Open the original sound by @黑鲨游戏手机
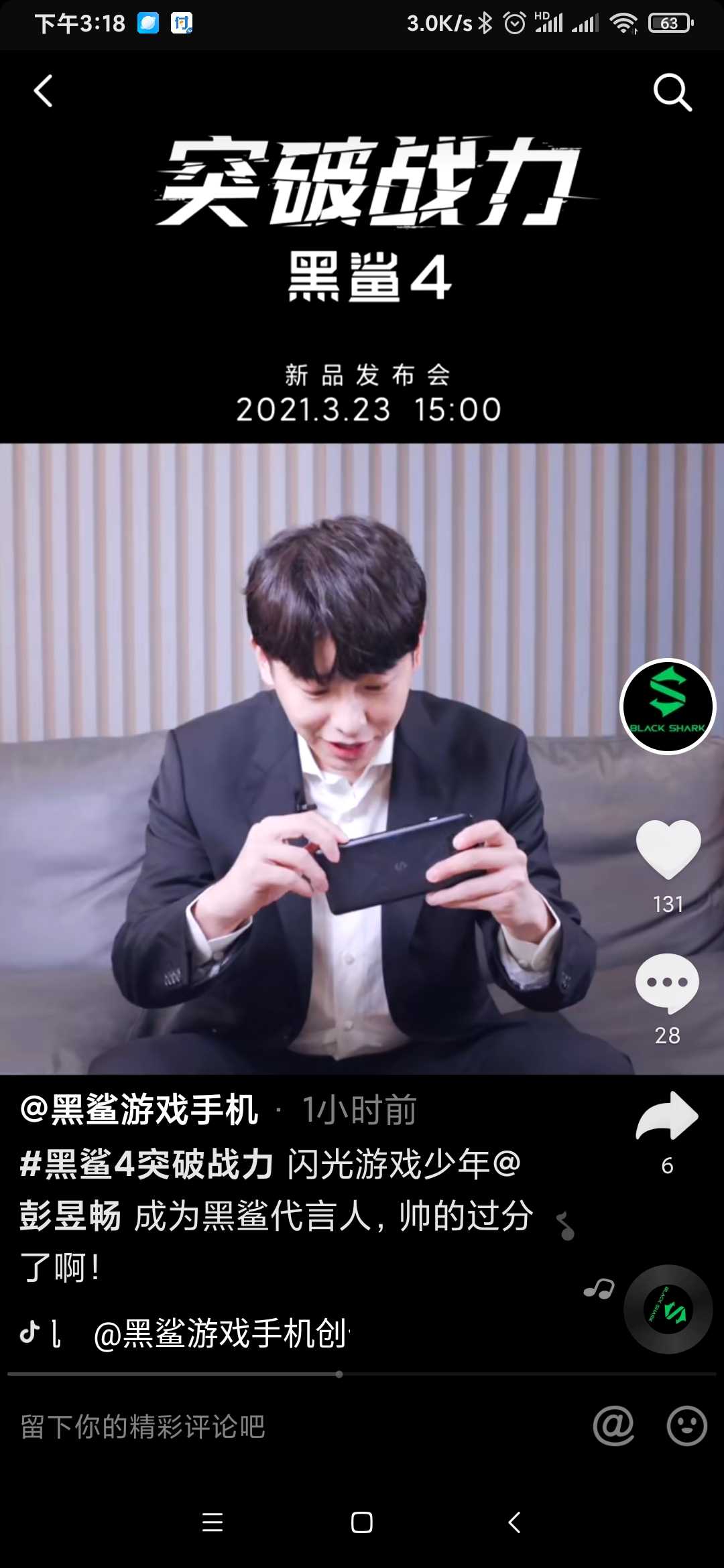 (x=221, y=1333)
